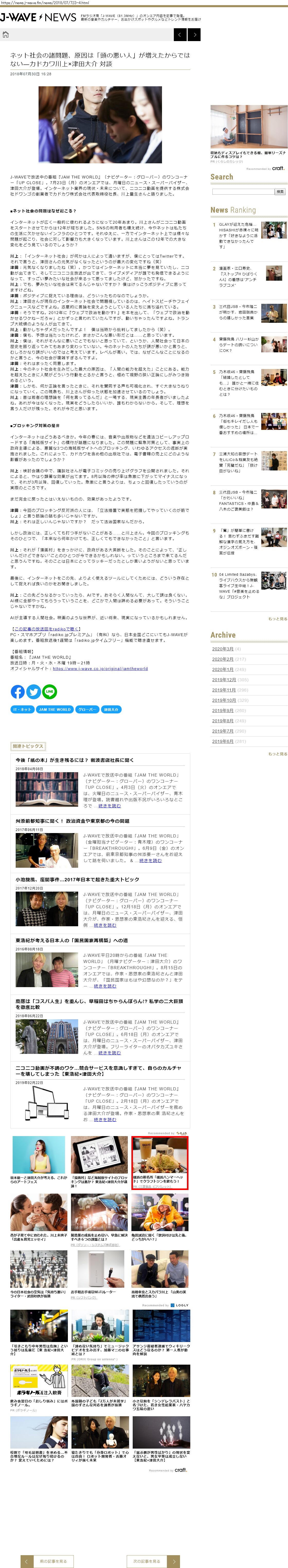Open ranking item 1 about GLAY
The image size is (288, 1568).
click(x=238, y=235)
